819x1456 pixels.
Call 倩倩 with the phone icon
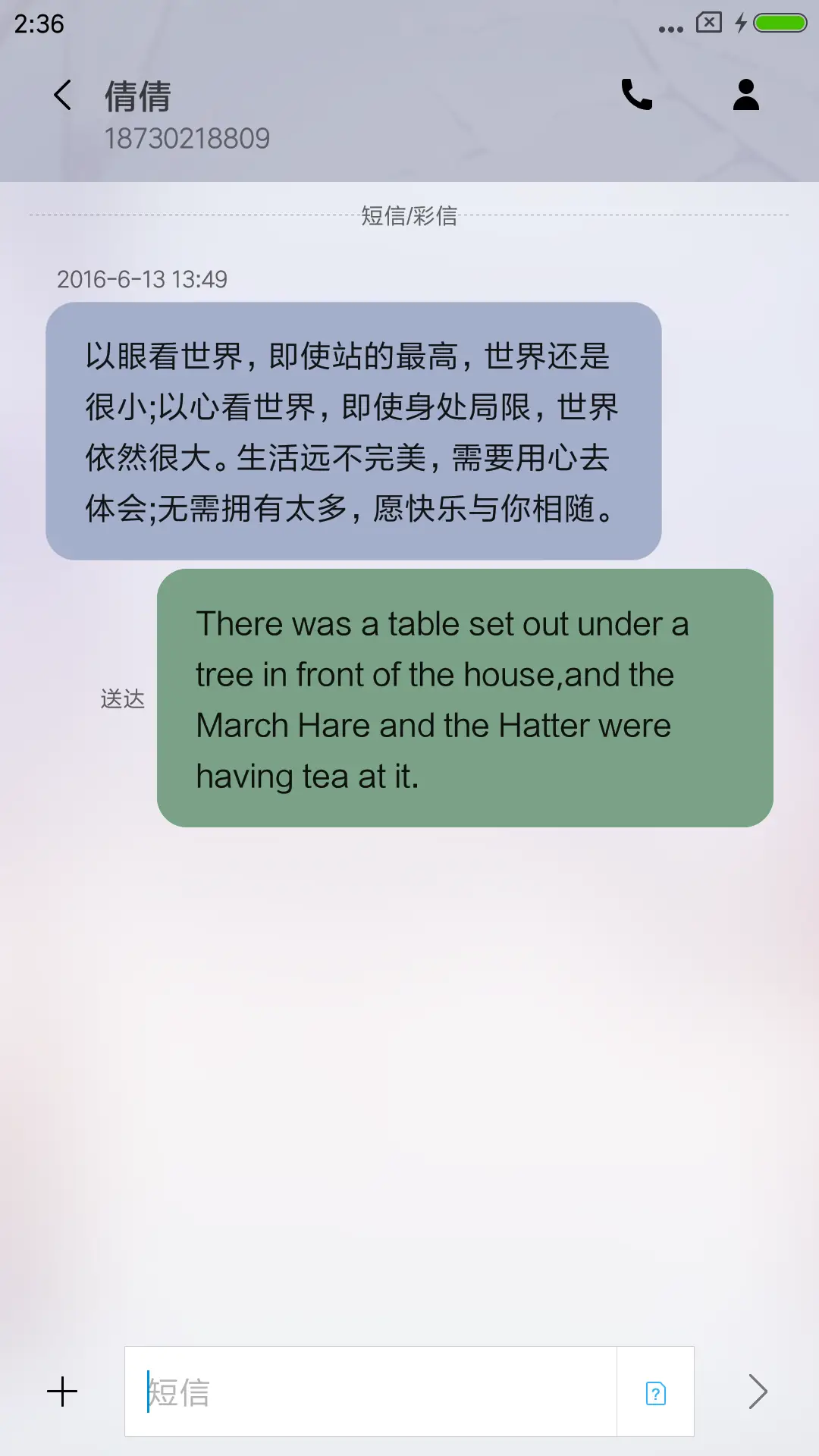pos(636,96)
